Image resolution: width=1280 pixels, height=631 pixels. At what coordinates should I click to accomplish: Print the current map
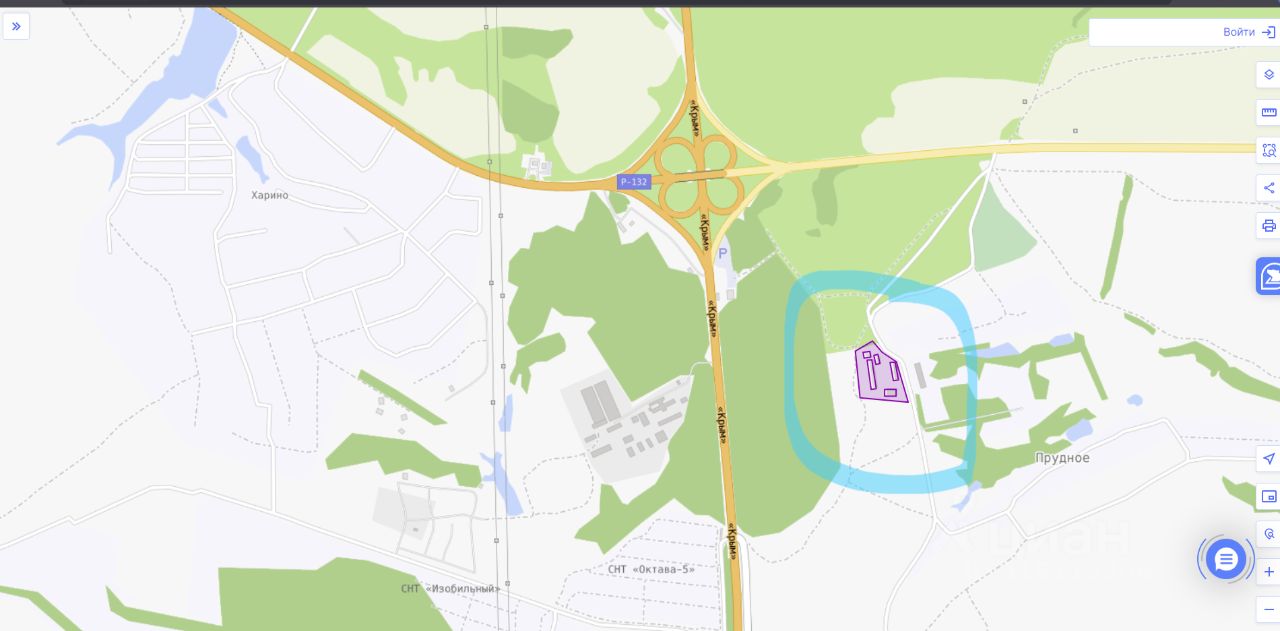[1269, 226]
